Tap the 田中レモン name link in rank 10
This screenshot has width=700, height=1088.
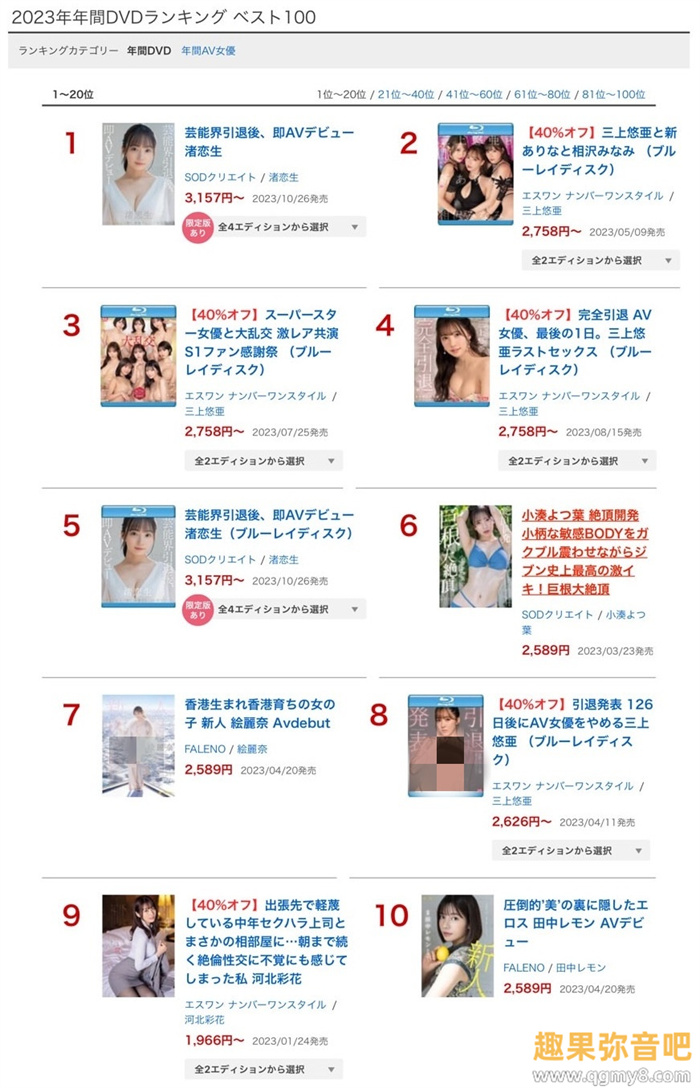pos(579,968)
